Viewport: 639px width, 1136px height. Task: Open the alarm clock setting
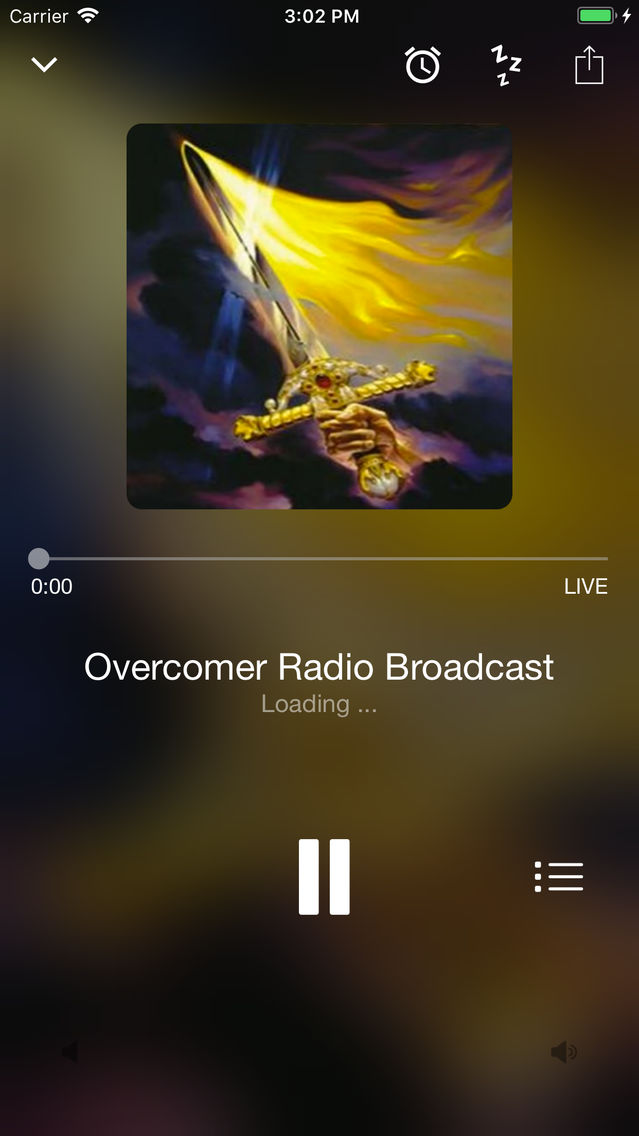pos(422,65)
